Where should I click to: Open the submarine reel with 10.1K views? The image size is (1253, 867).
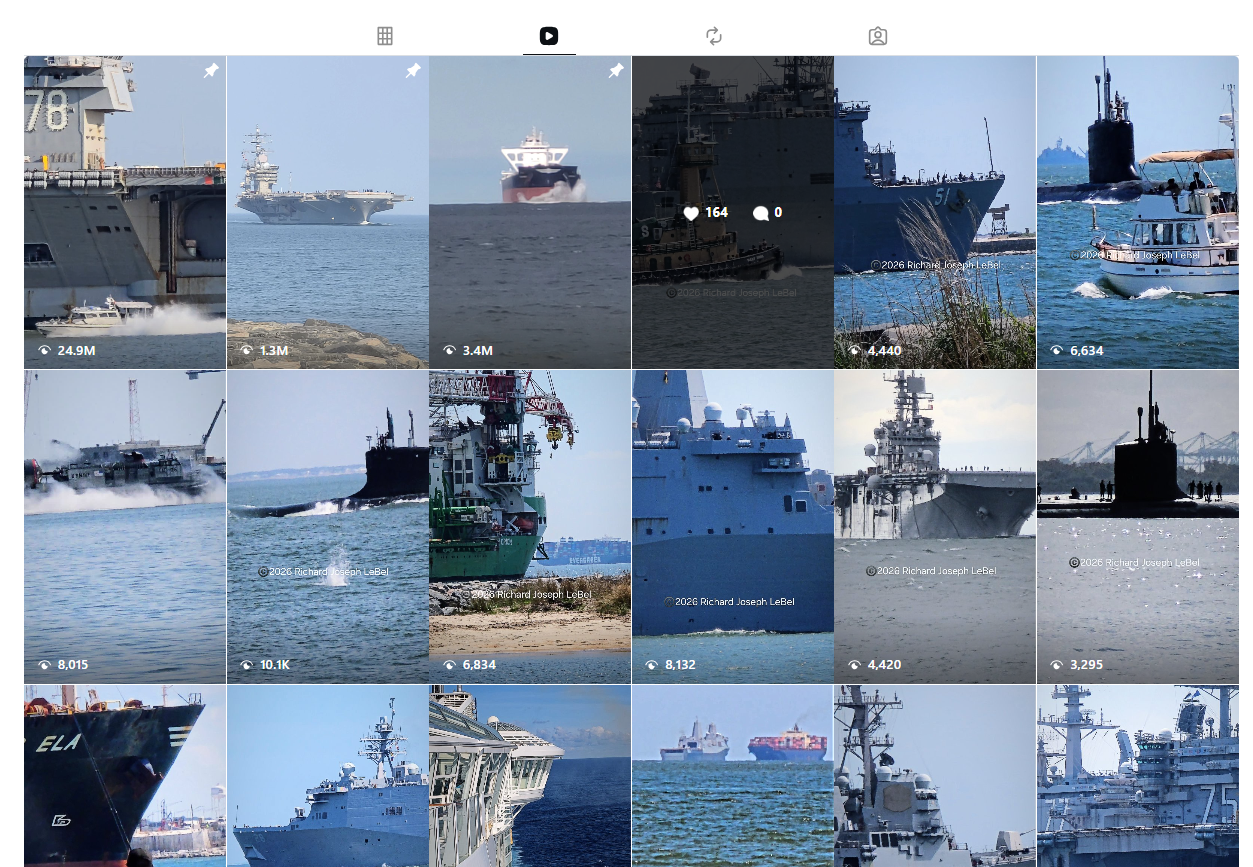(x=327, y=527)
